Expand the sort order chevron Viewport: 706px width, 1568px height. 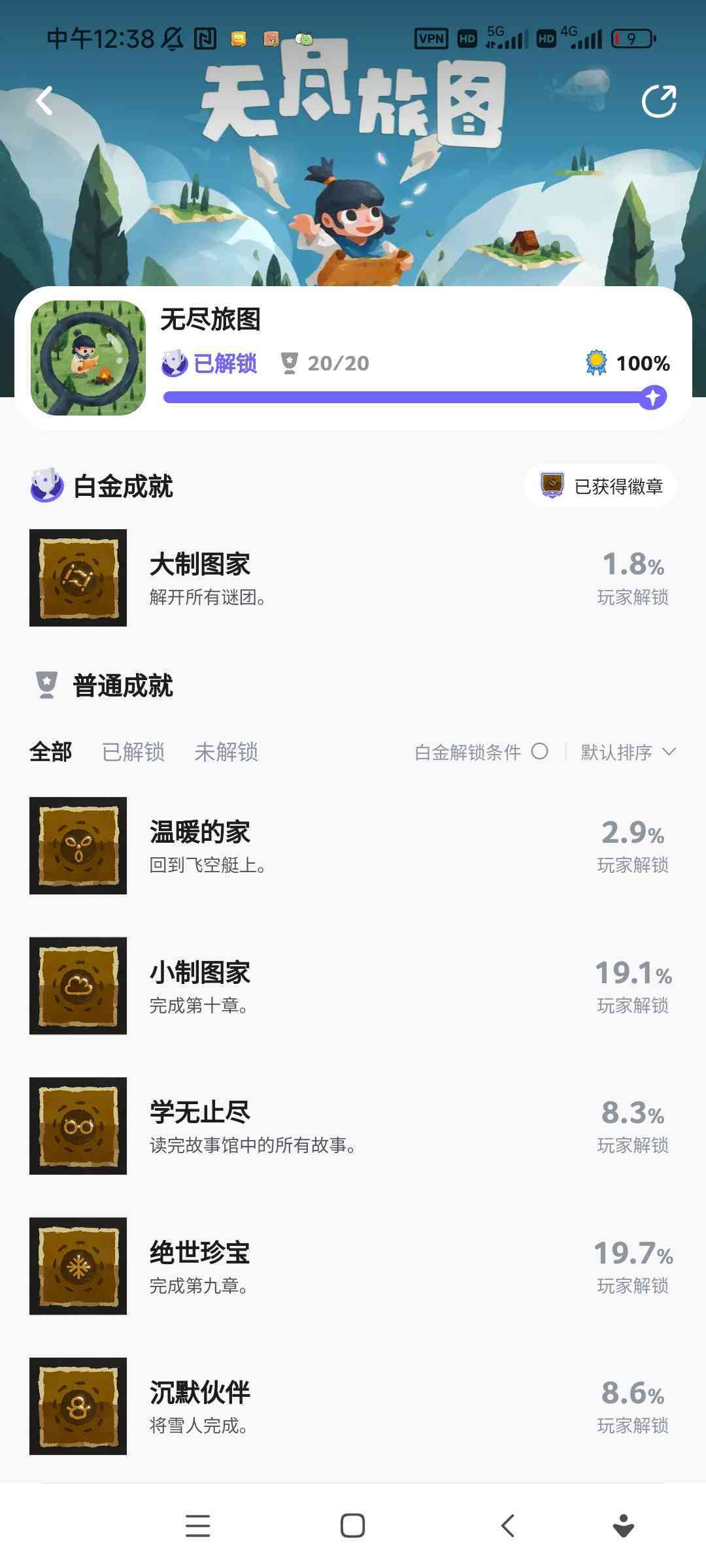click(x=669, y=753)
